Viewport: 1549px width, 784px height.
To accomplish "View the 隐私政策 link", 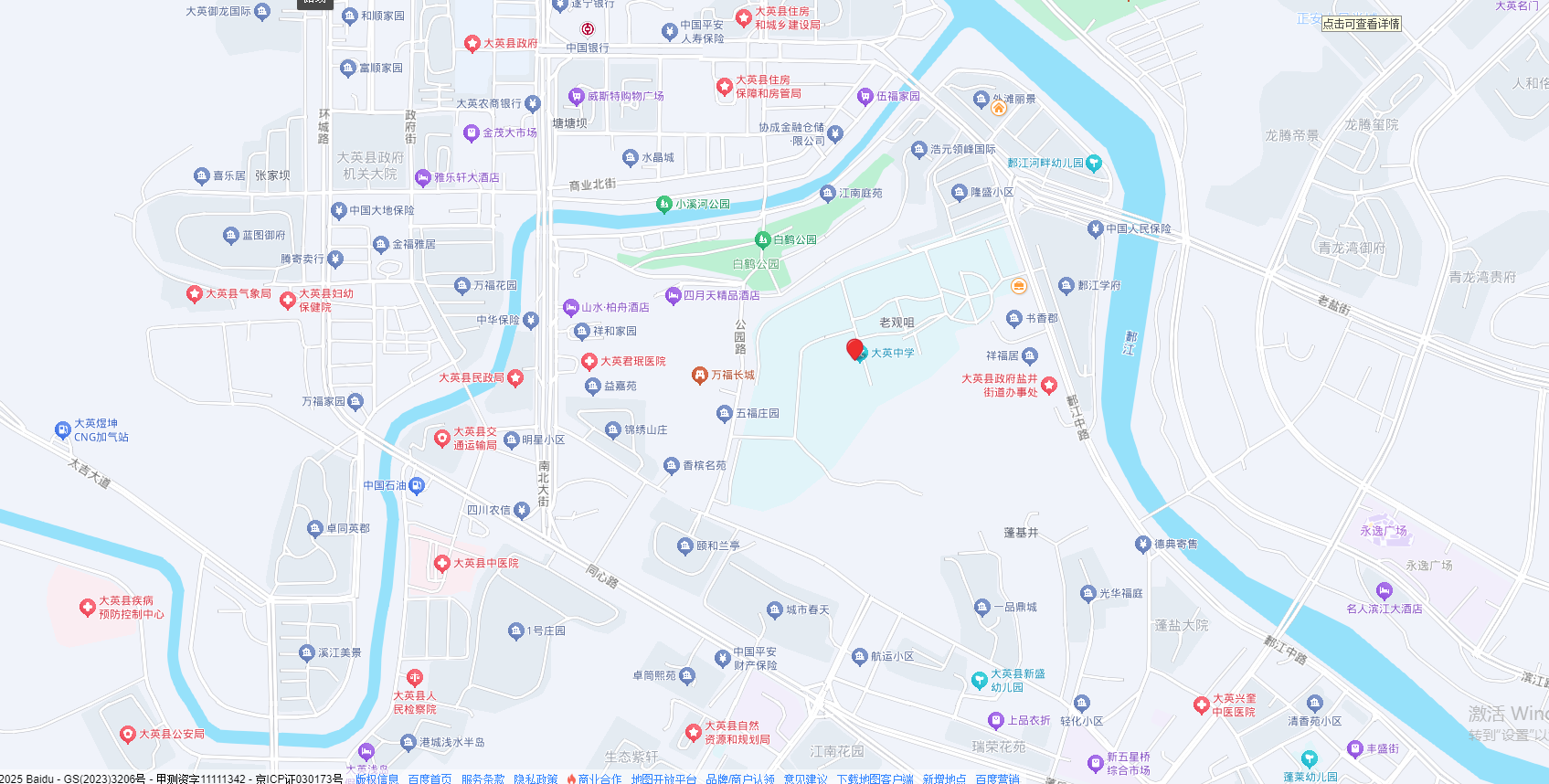I will 536,779.
